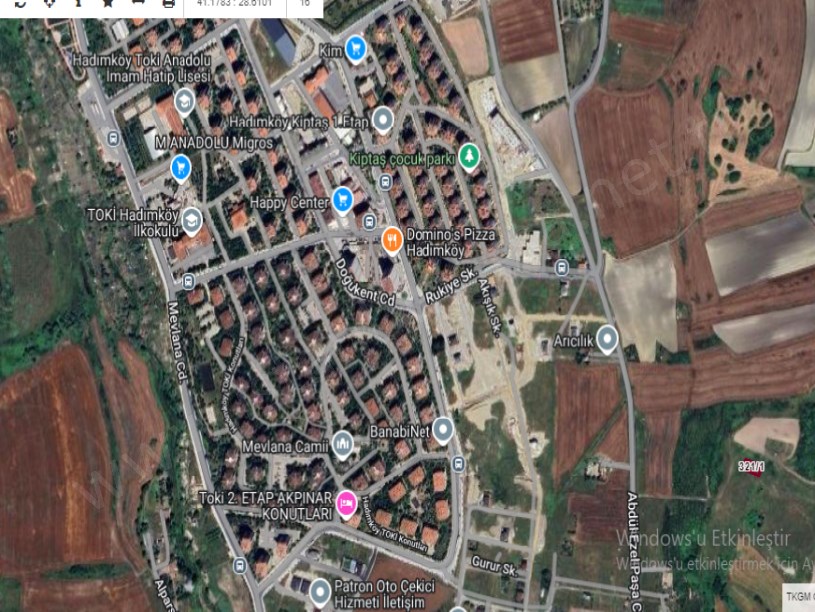
Task: Print the map with the printer icon
Action: [168, 3]
